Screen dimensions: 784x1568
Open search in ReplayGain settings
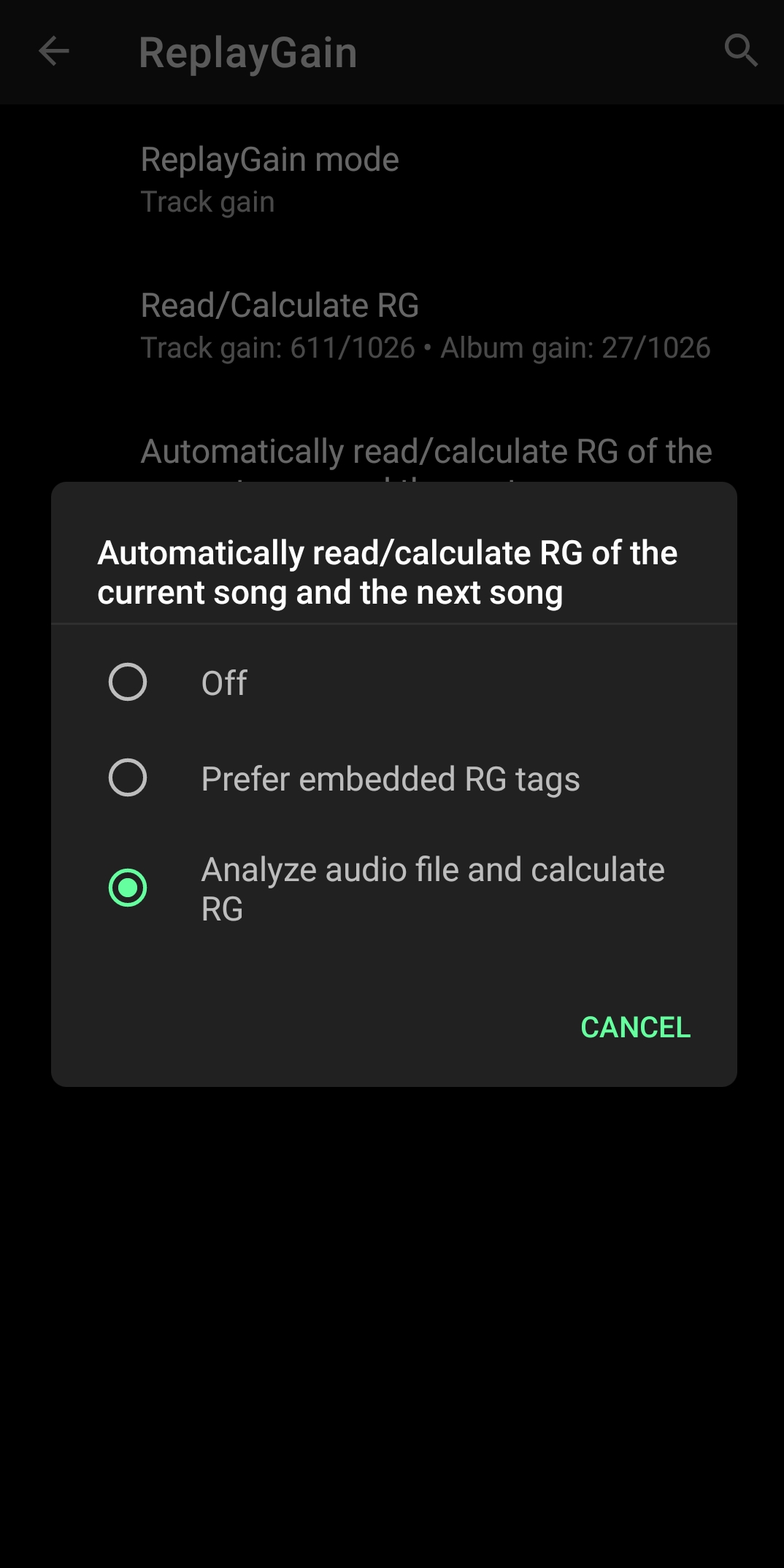[742, 52]
